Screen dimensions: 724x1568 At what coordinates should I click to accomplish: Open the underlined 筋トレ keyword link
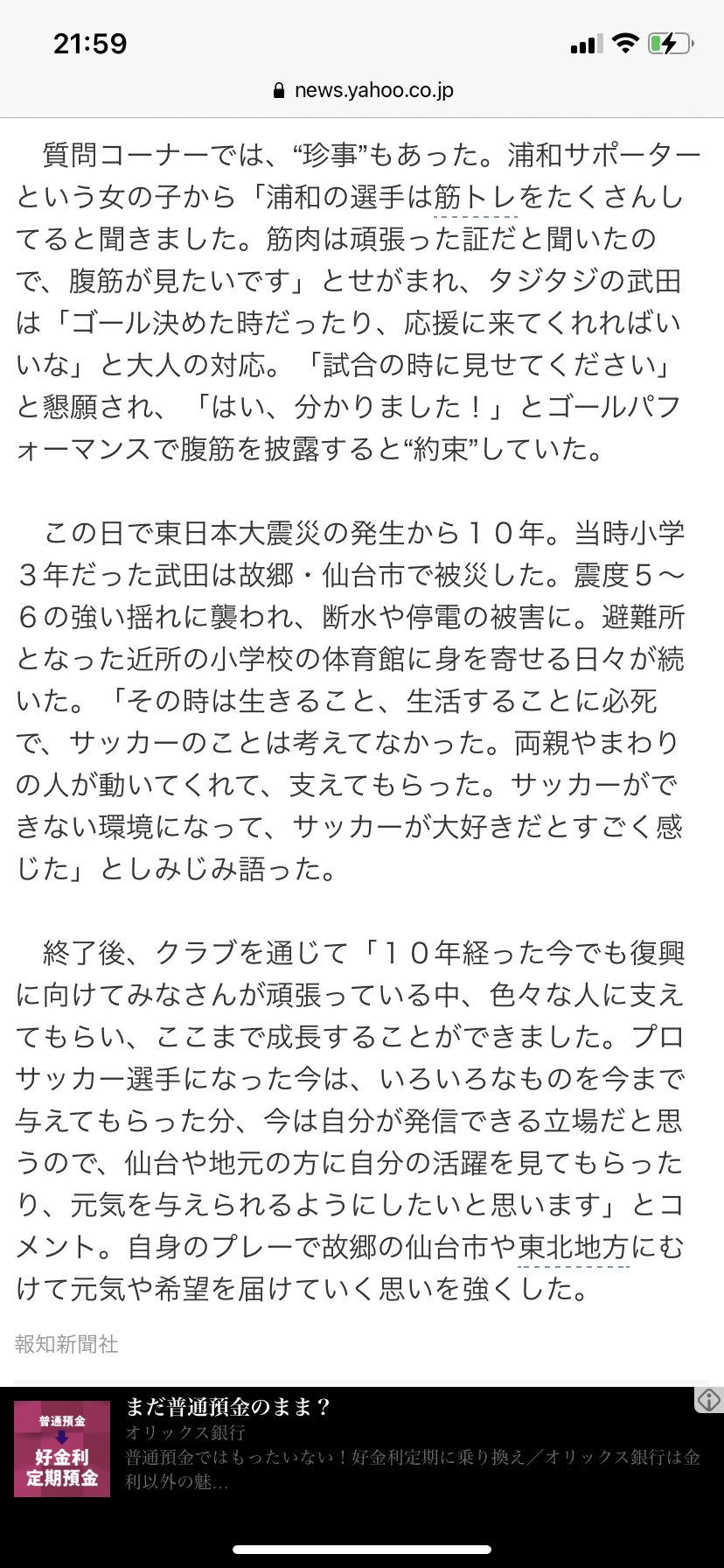[475, 198]
